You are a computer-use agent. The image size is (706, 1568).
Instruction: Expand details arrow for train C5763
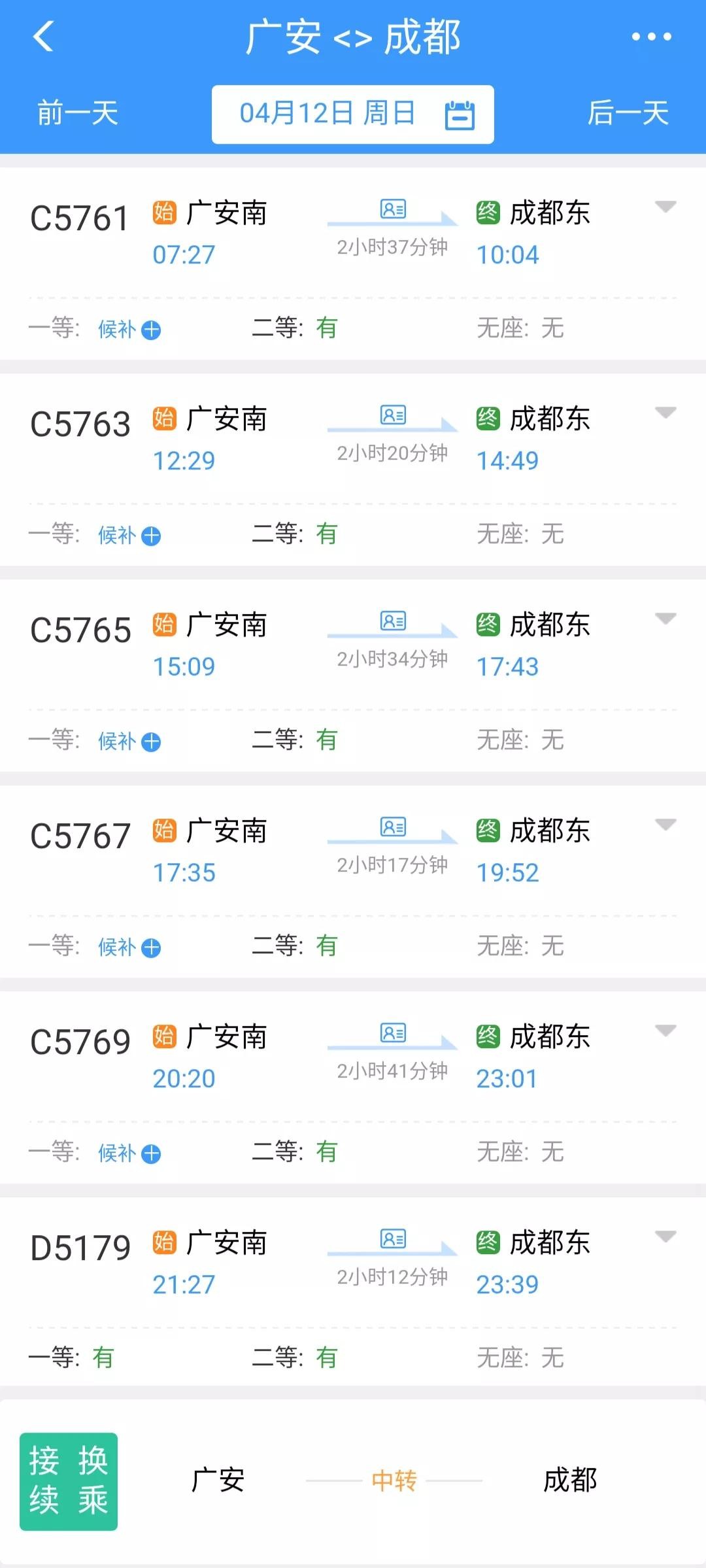click(665, 413)
